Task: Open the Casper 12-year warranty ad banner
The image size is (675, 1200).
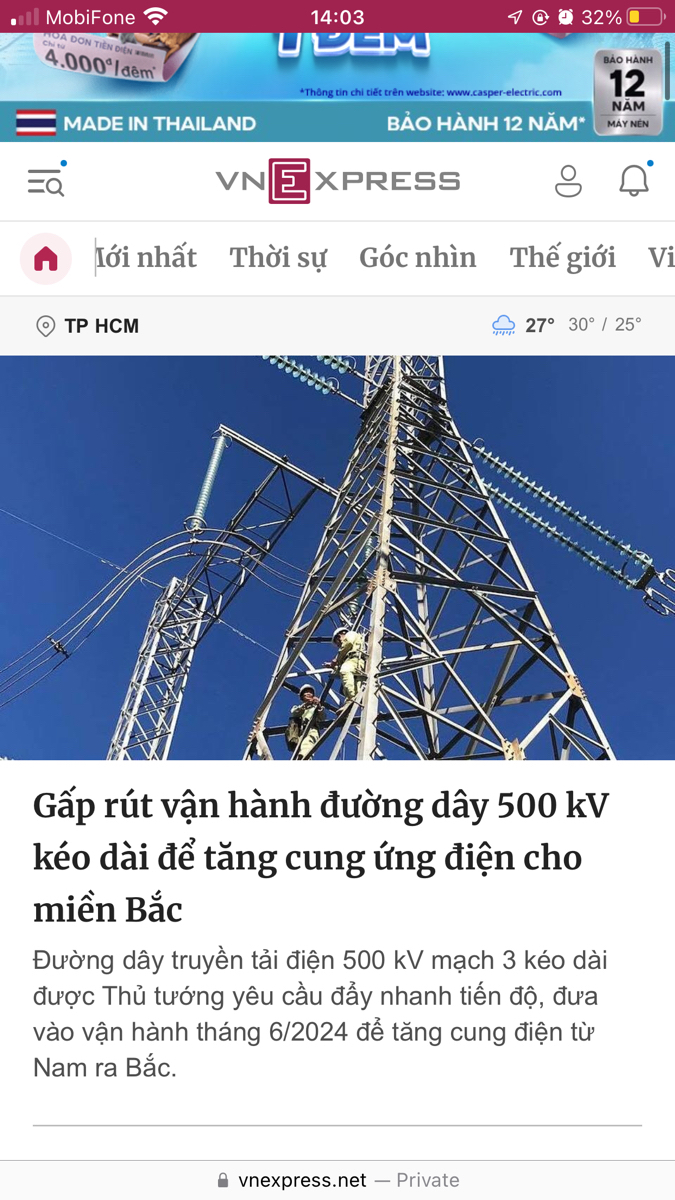Action: click(337, 87)
